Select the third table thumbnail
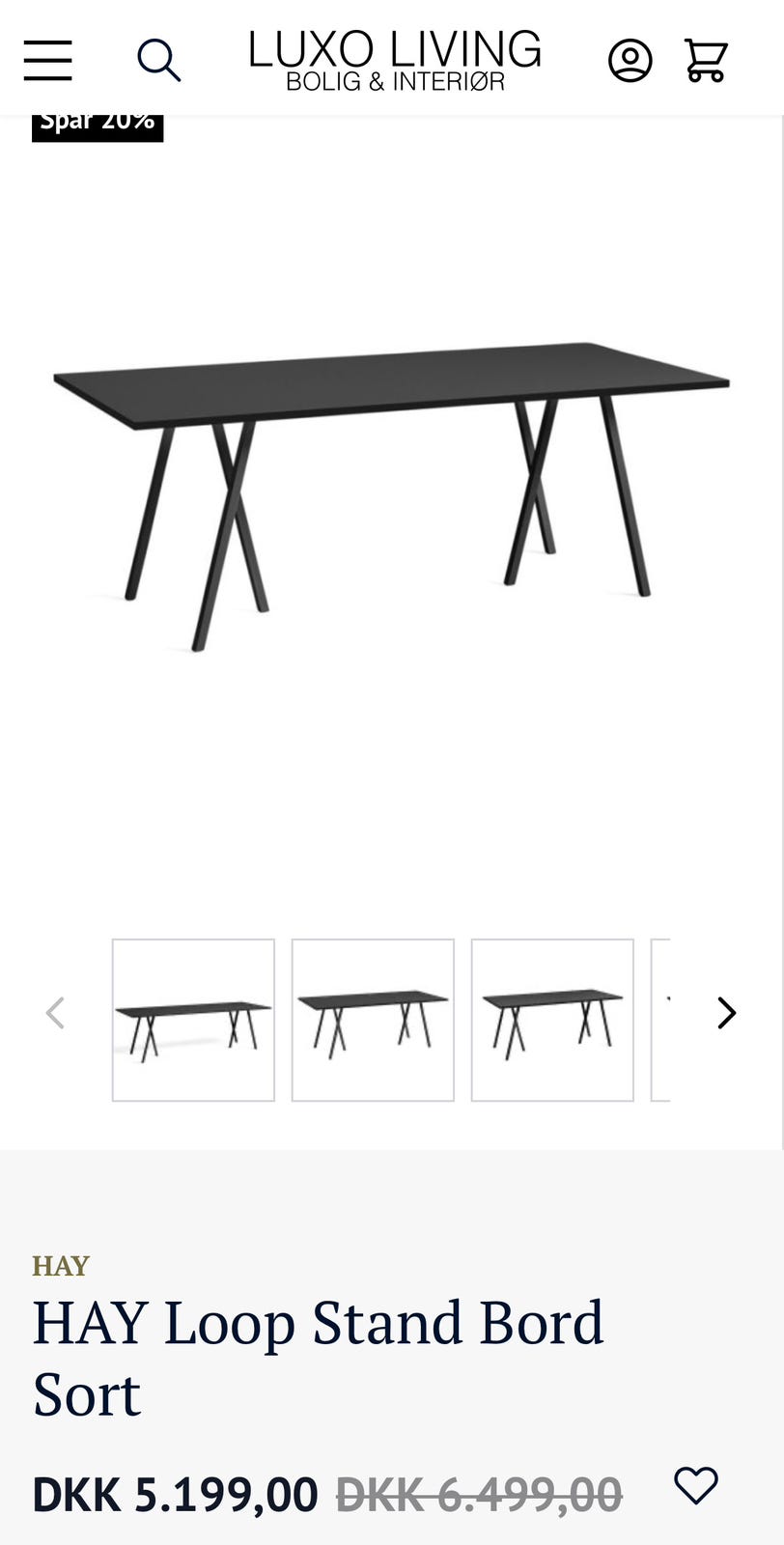The image size is (784, 1545). pyautogui.click(x=552, y=1020)
